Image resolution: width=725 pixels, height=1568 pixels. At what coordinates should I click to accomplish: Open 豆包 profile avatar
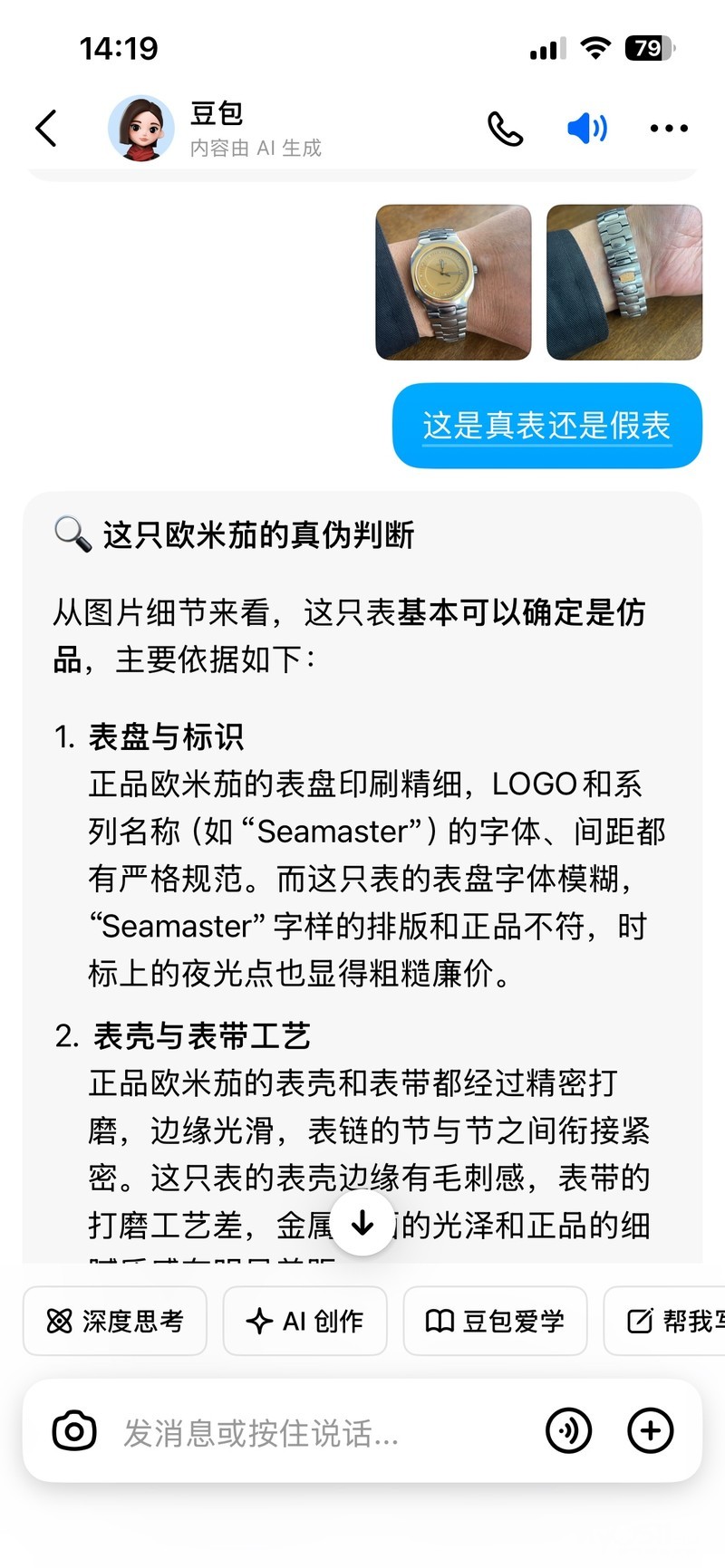140,129
